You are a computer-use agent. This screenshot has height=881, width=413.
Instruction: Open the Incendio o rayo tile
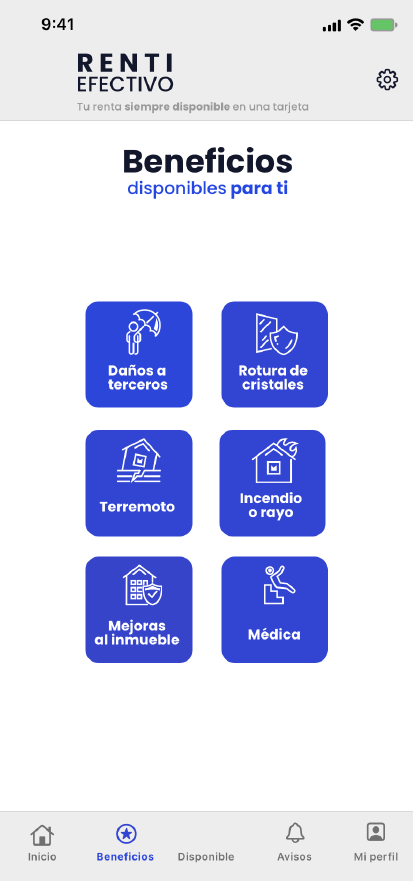273,483
